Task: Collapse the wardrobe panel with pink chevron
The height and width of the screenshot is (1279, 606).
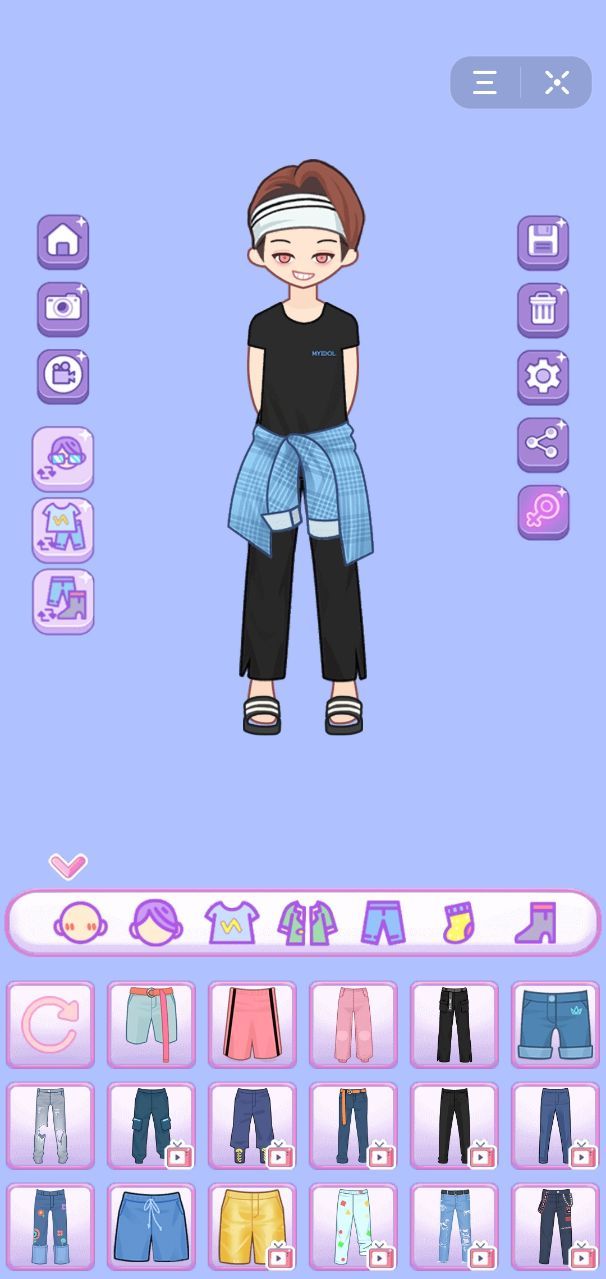Action: click(x=68, y=865)
